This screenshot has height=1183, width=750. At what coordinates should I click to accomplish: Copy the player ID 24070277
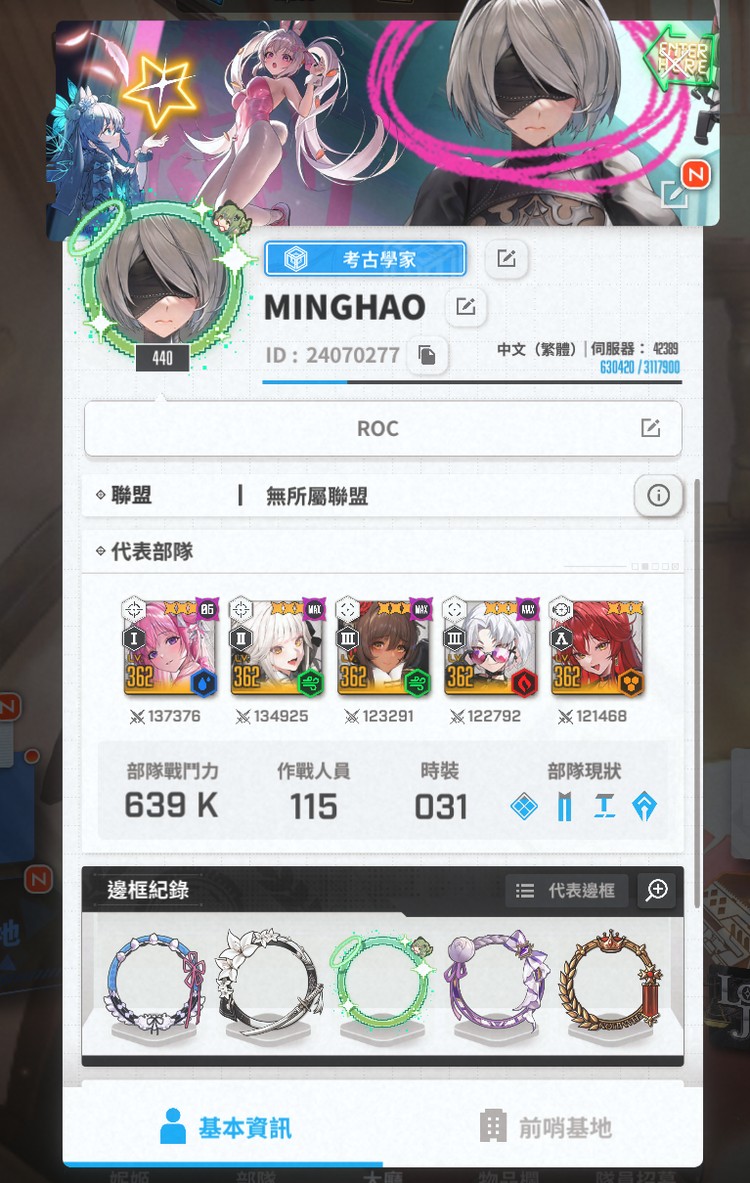click(x=427, y=355)
